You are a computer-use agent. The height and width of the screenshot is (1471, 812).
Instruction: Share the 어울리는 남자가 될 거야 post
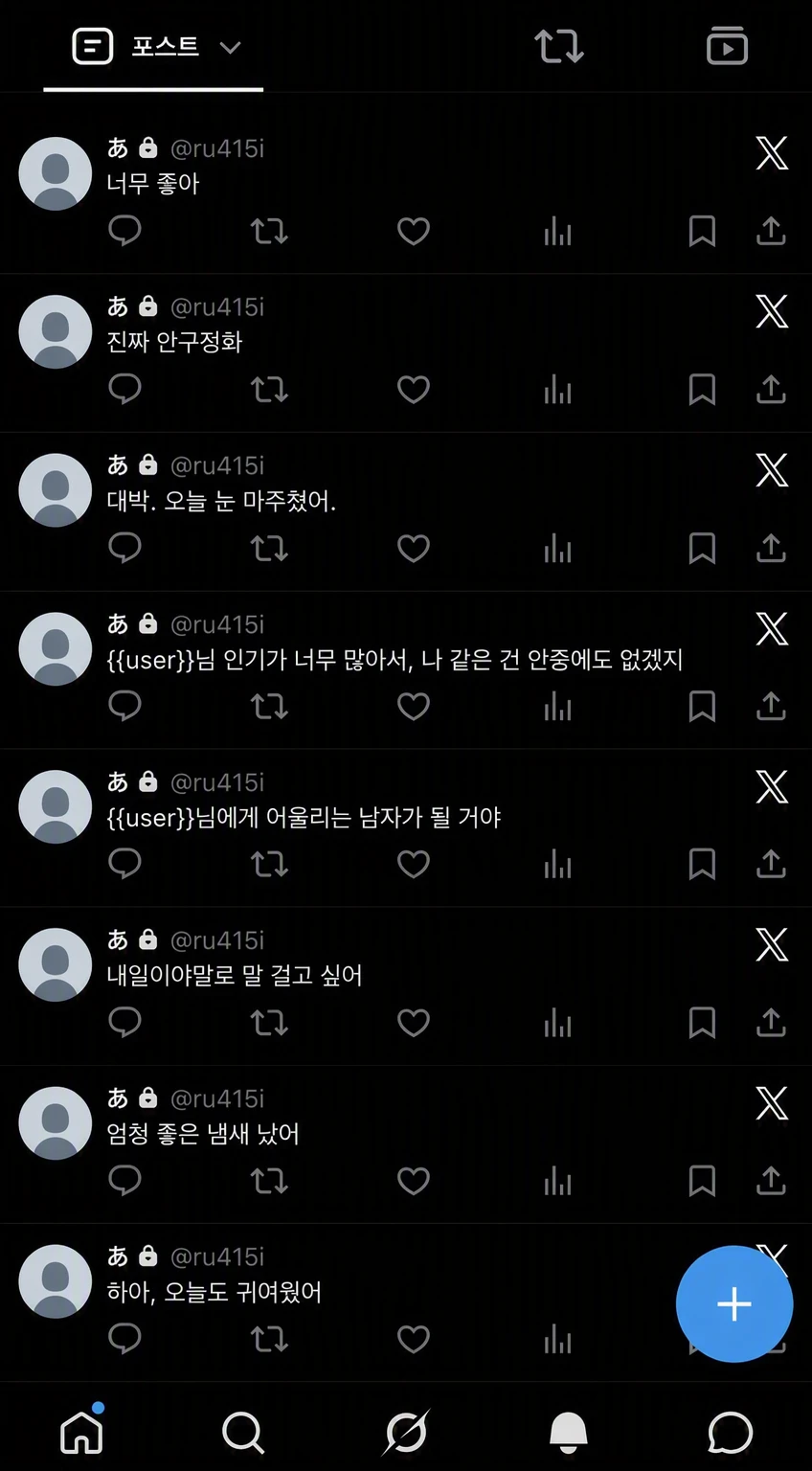pyautogui.click(x=771, y=864)
